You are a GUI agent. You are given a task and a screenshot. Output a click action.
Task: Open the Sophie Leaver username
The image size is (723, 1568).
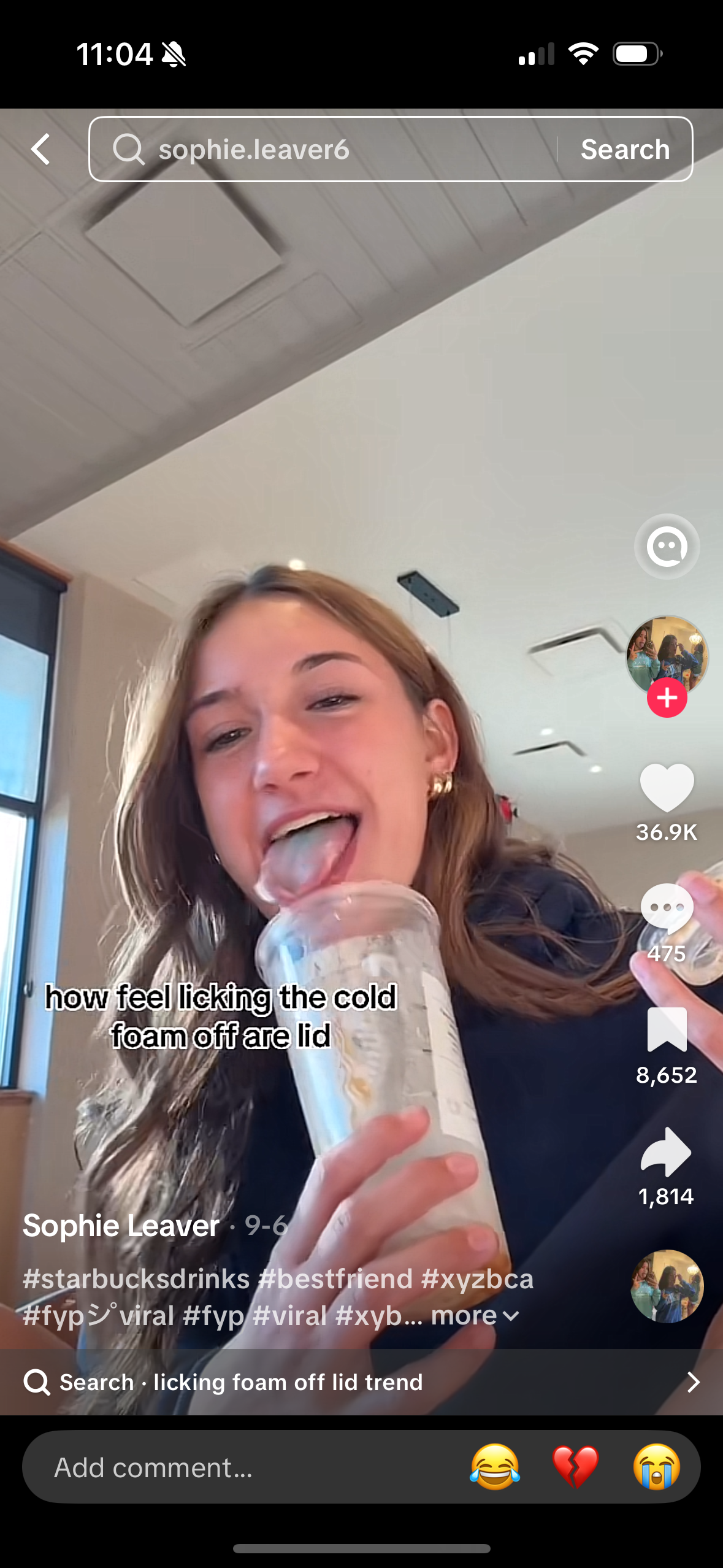click(x=121, y=1226)
